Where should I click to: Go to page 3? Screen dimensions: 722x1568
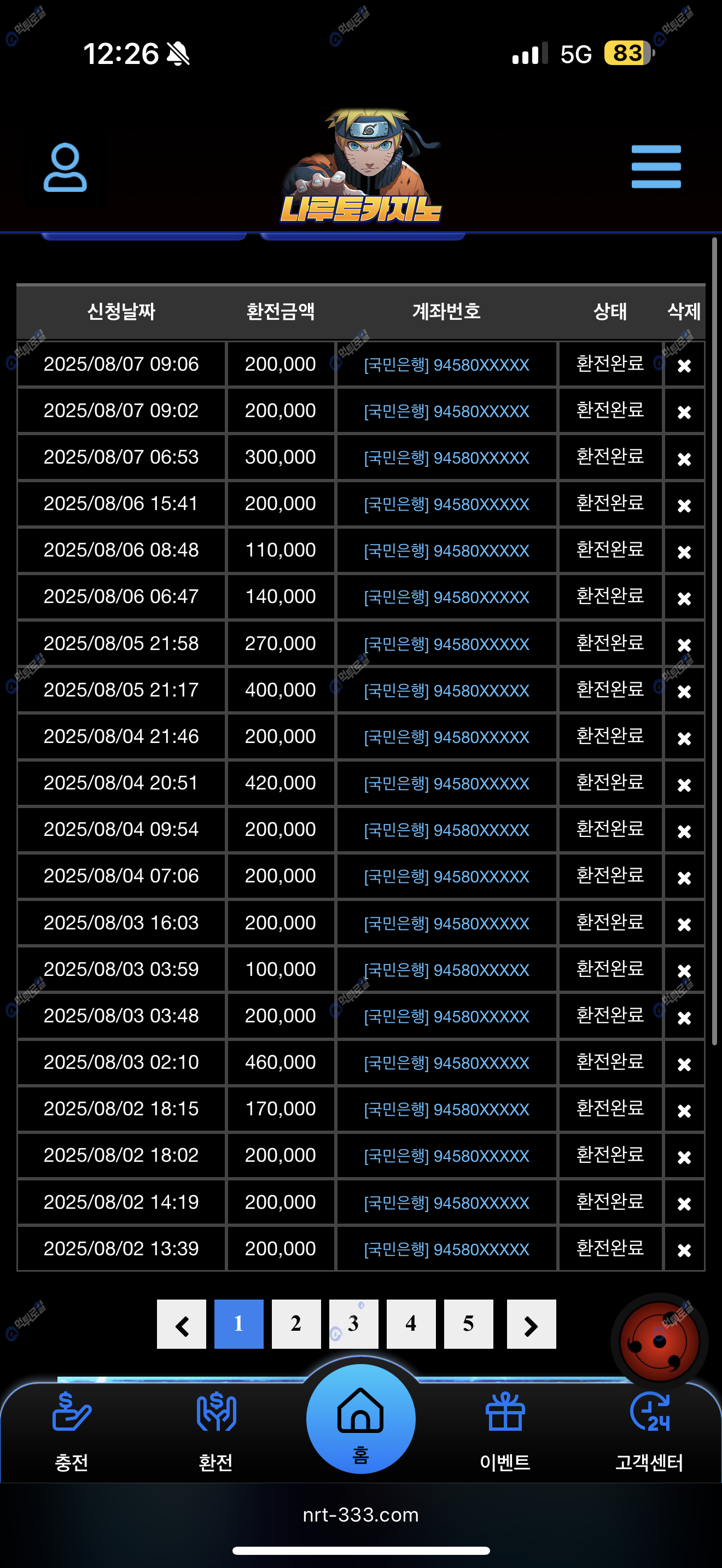tap(353, 1323)
